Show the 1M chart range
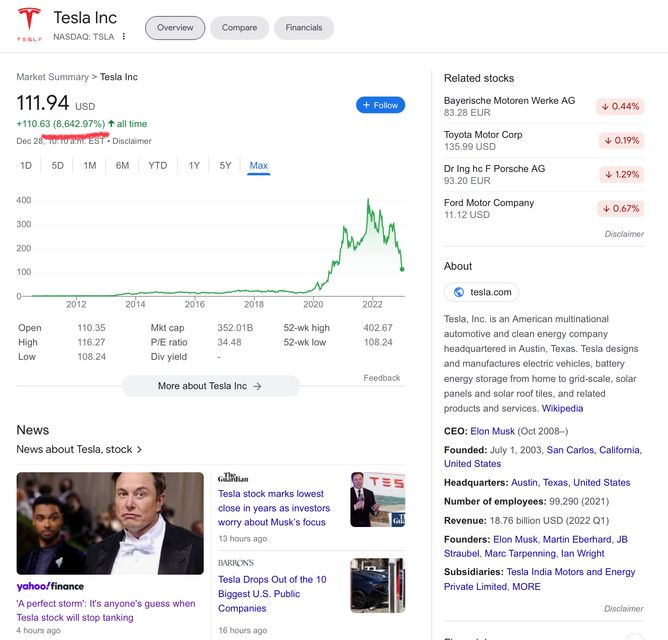Viewport: 668px width, 640px height. (x=89, y=166)
